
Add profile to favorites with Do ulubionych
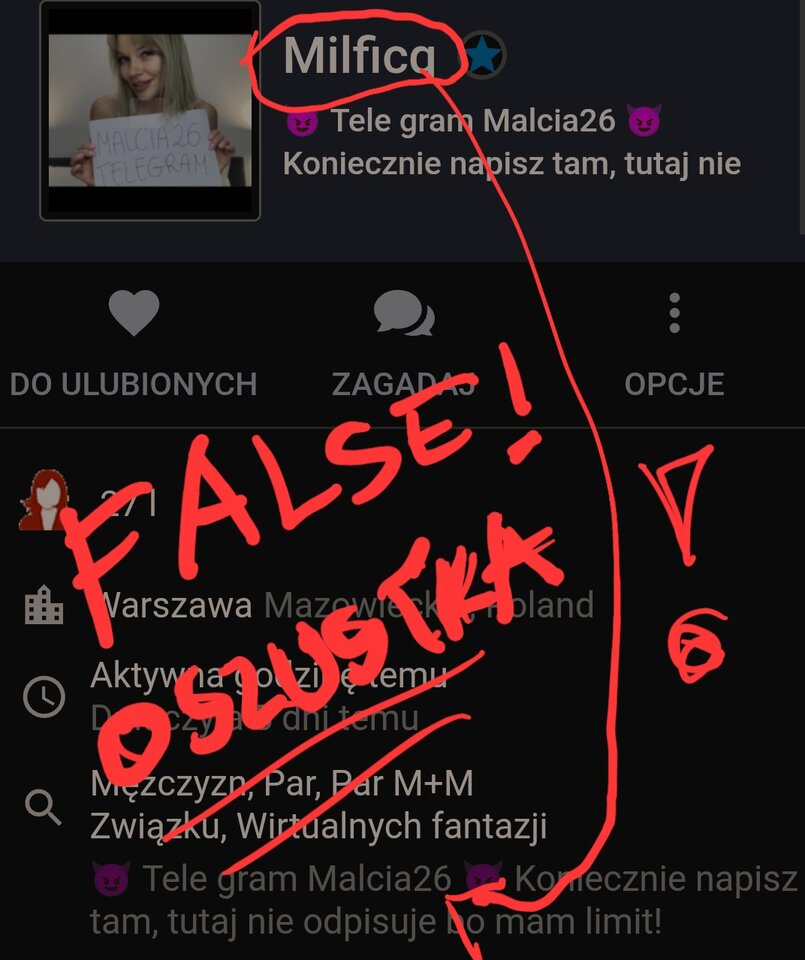pyautogui.click(x=134, y=340)
